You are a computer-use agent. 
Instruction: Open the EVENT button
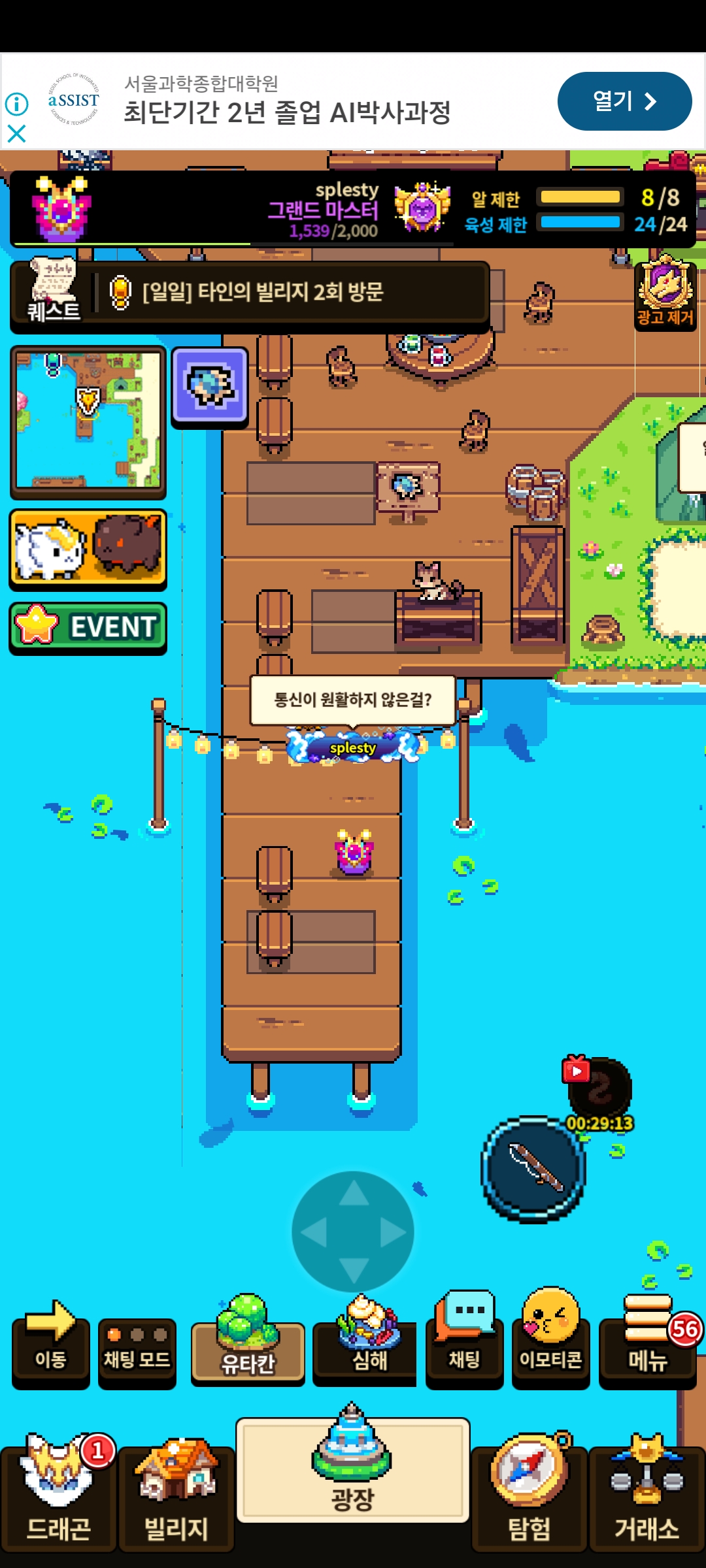(x=88, y=627)
